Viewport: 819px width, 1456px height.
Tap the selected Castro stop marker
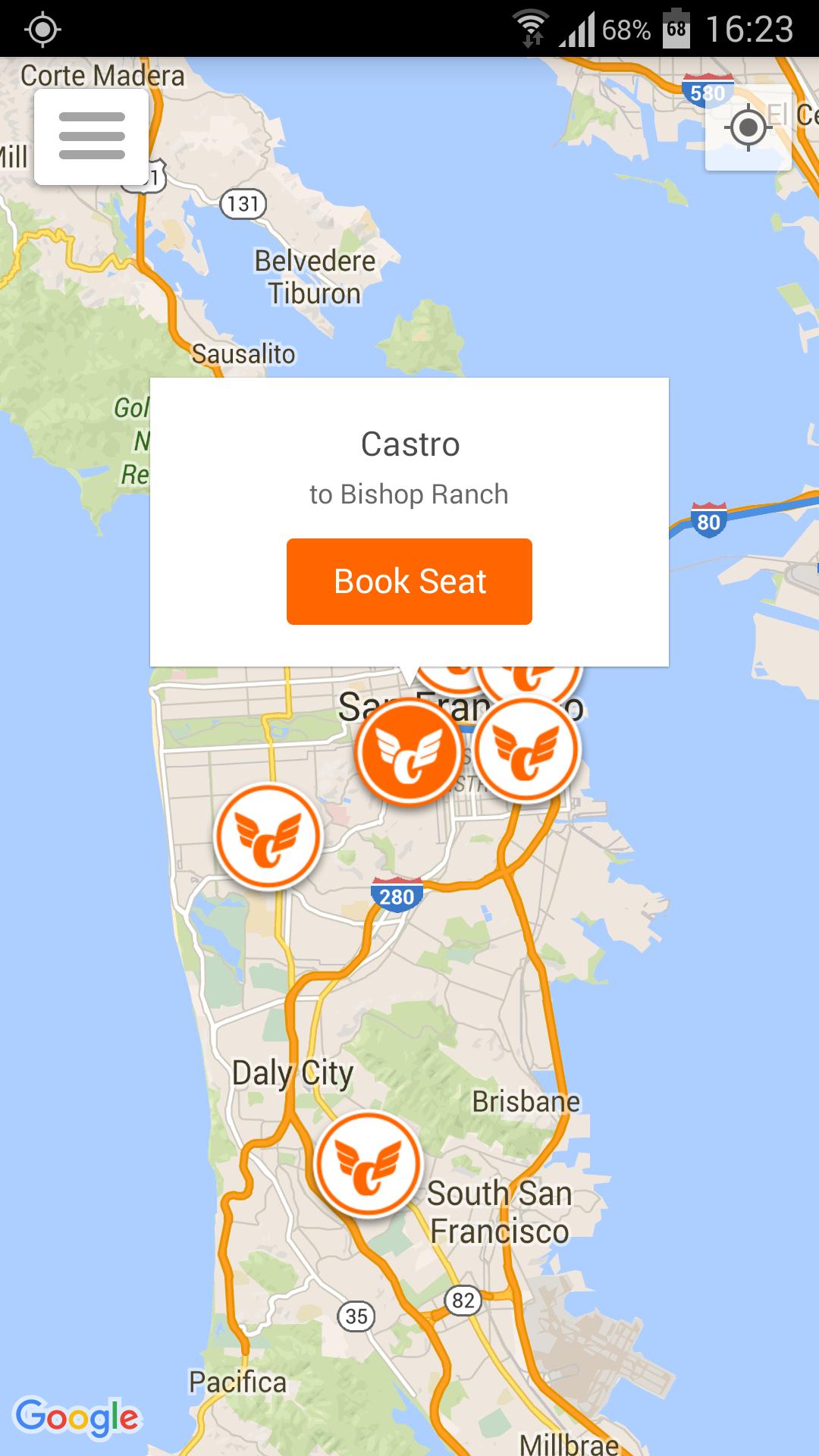pos(409,752)
